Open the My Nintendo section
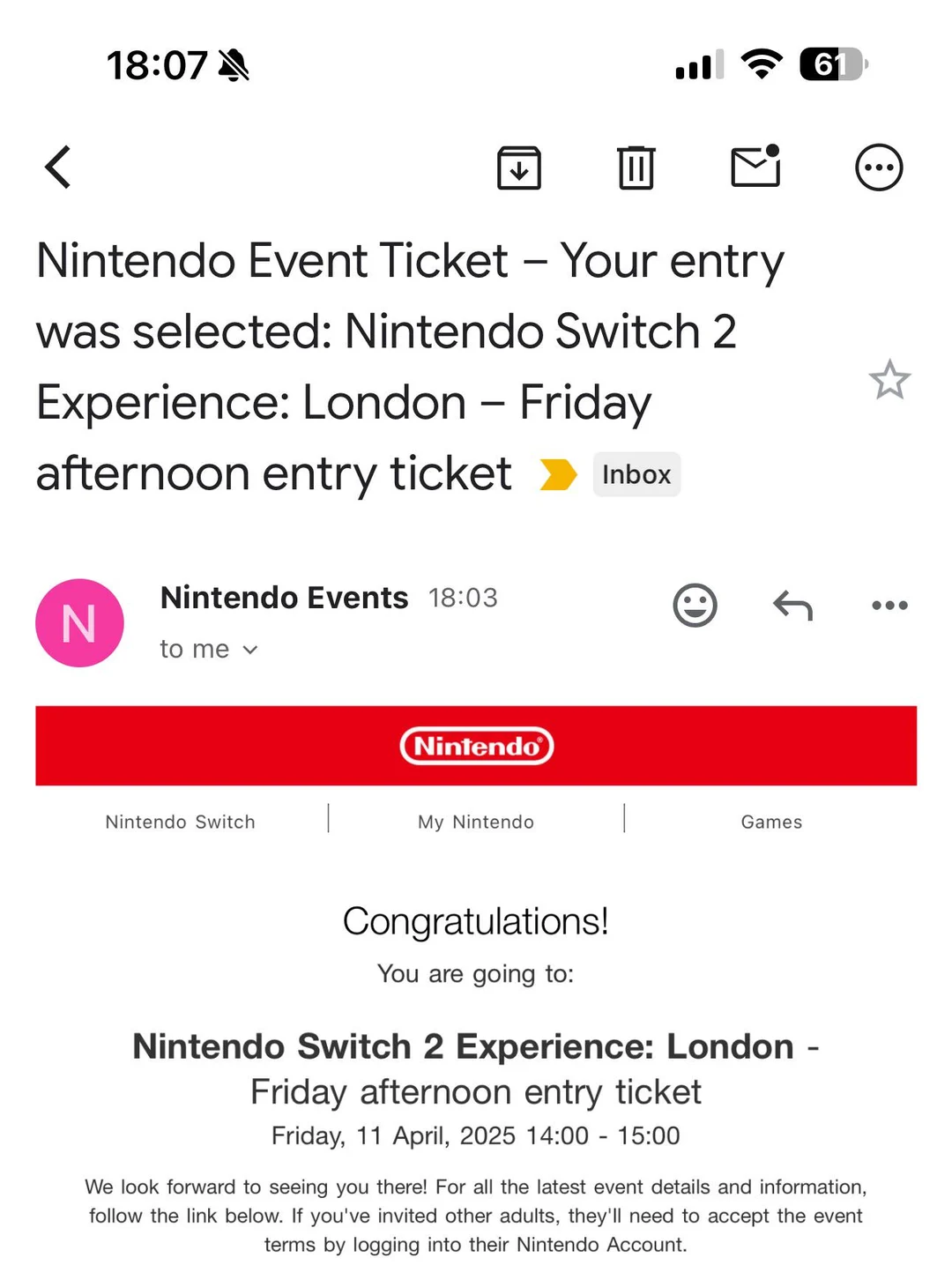The height and width of the screenshot is (1280, 952). click(x=475, y=822)
